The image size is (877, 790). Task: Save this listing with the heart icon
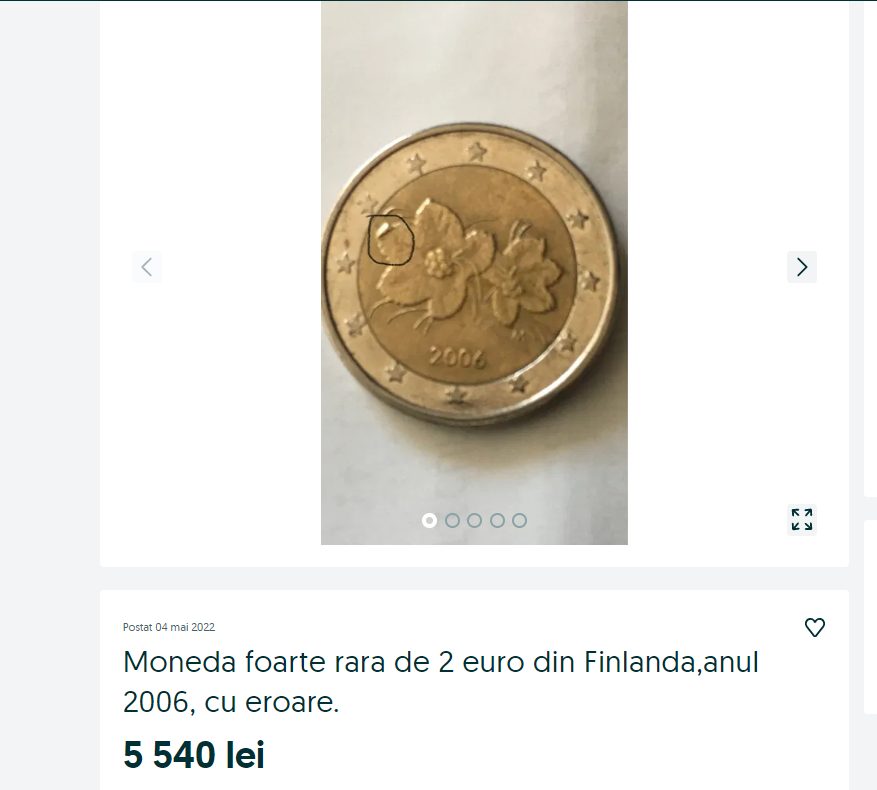click(815, 628)
